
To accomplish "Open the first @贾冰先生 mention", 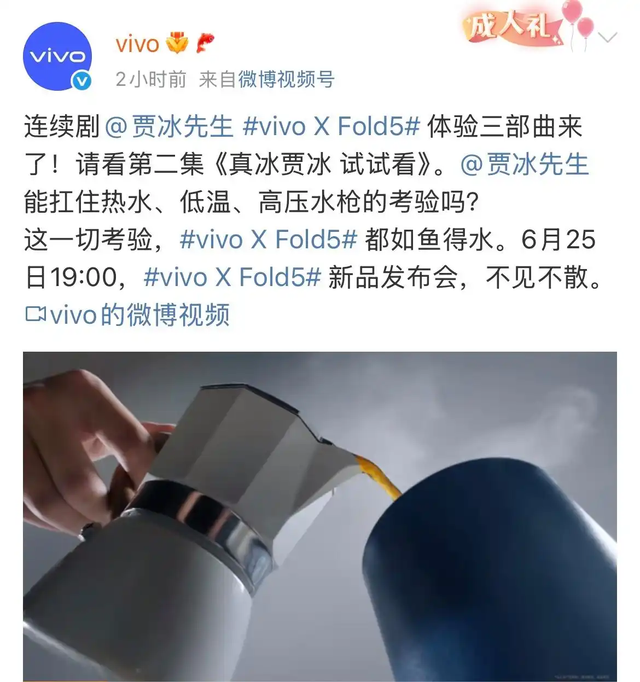I will tap(169, 128).
